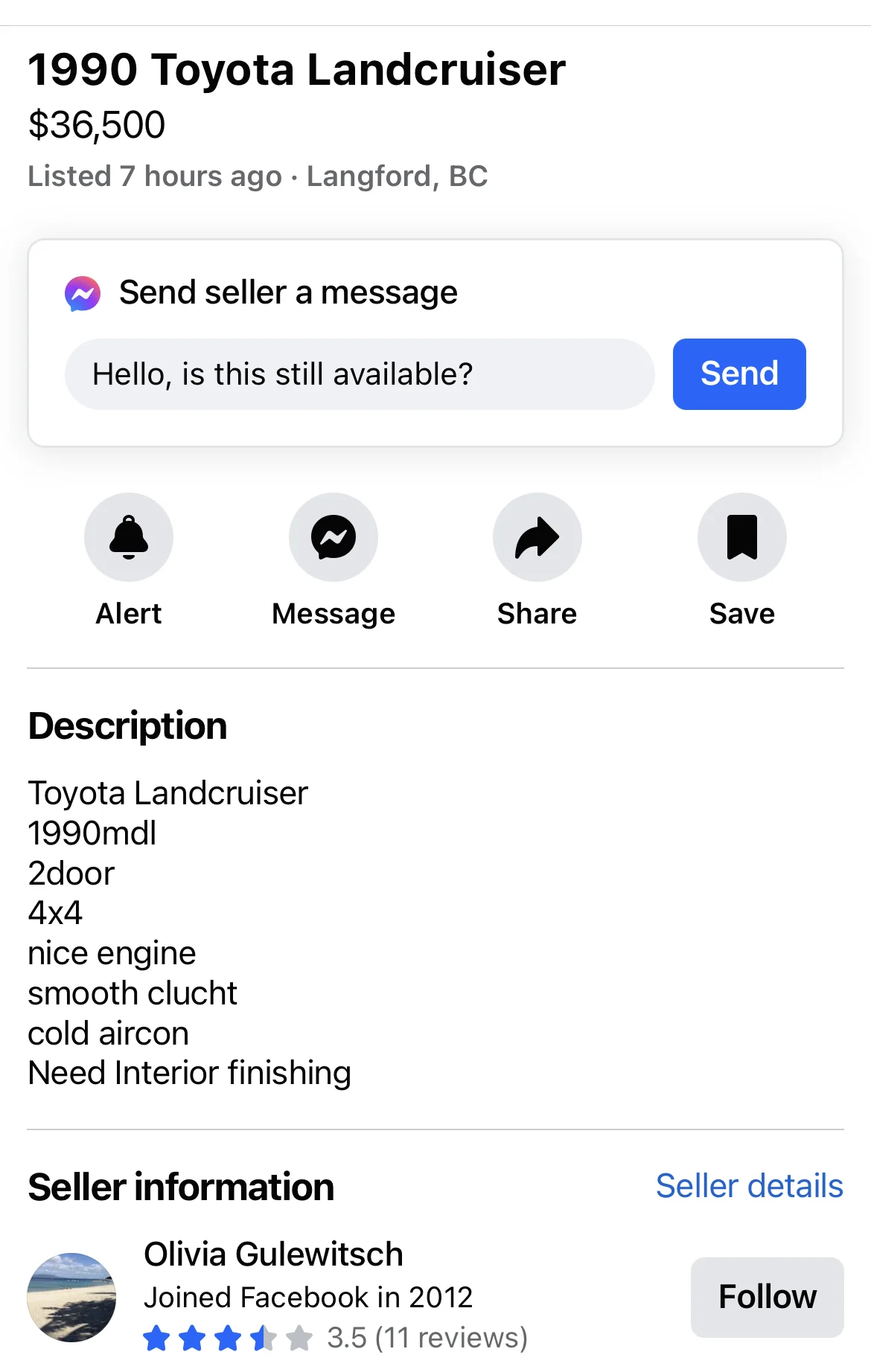
Task: Follow seller Olivia Gulewitsch
Action: tap(767, 1297)
